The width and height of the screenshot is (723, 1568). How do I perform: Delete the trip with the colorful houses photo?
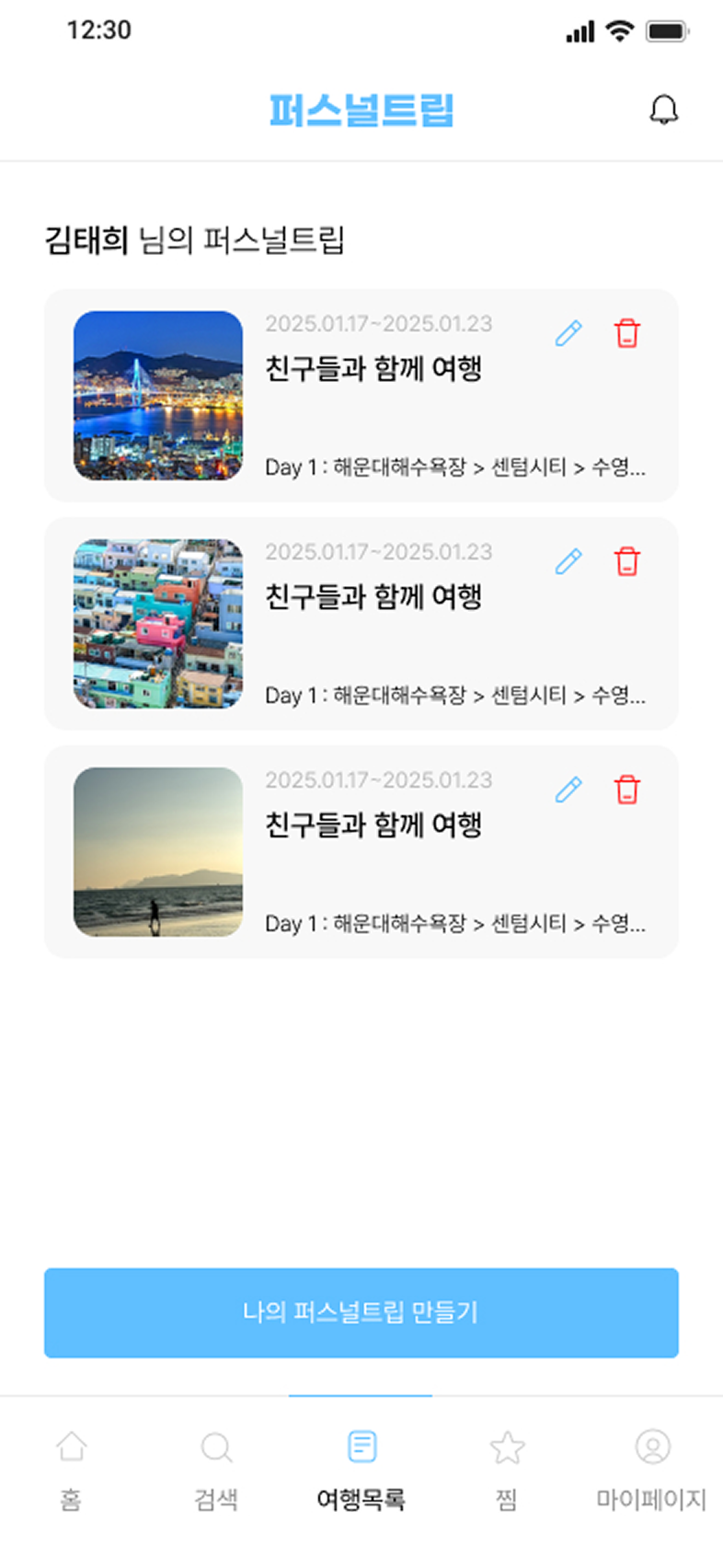(627, 561)
